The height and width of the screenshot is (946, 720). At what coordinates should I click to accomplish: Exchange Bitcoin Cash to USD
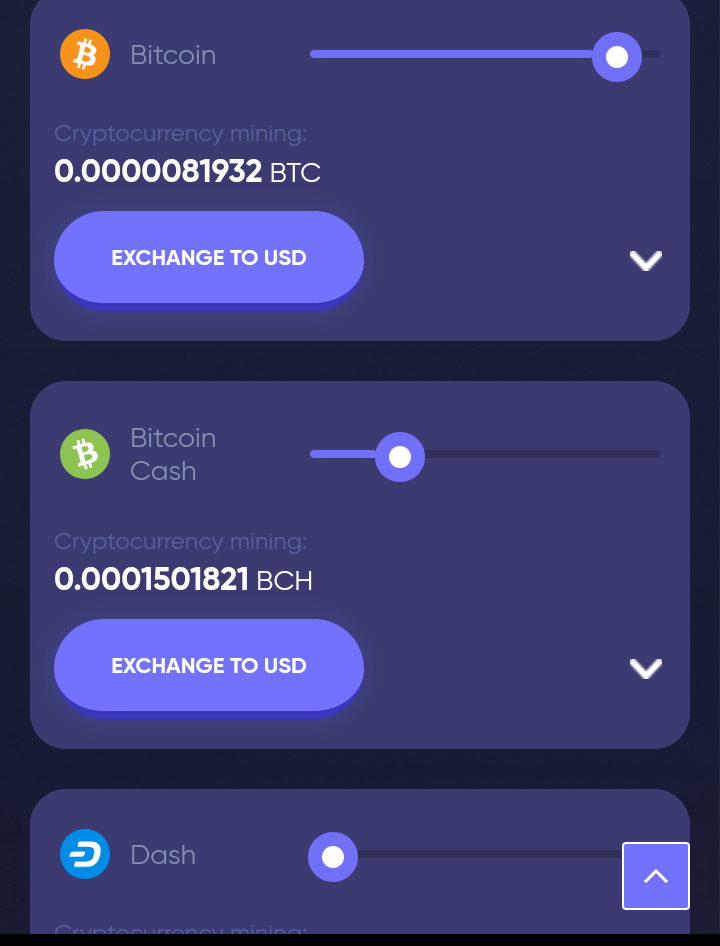209,666
